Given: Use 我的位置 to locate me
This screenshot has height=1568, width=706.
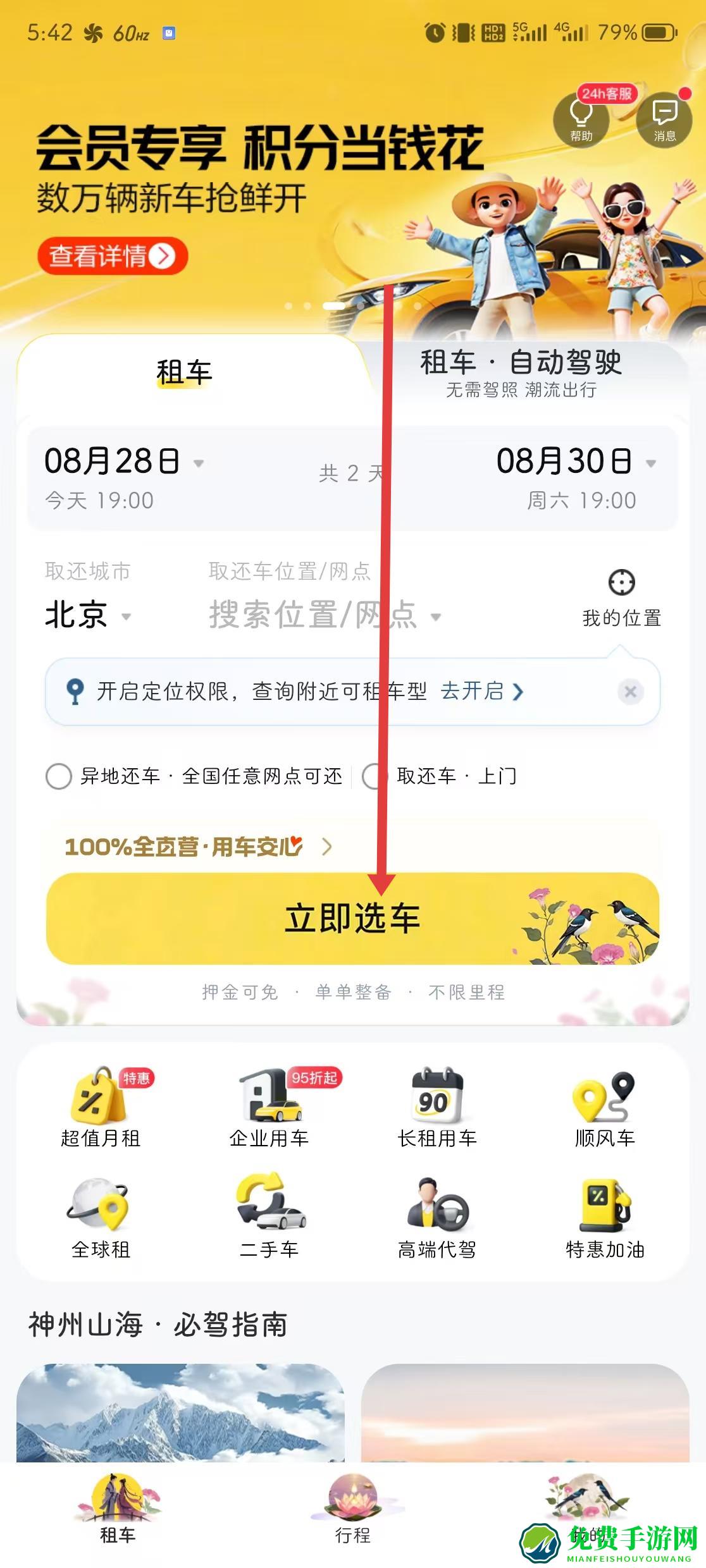Looking at the screenshot, I should coord(621,597).
